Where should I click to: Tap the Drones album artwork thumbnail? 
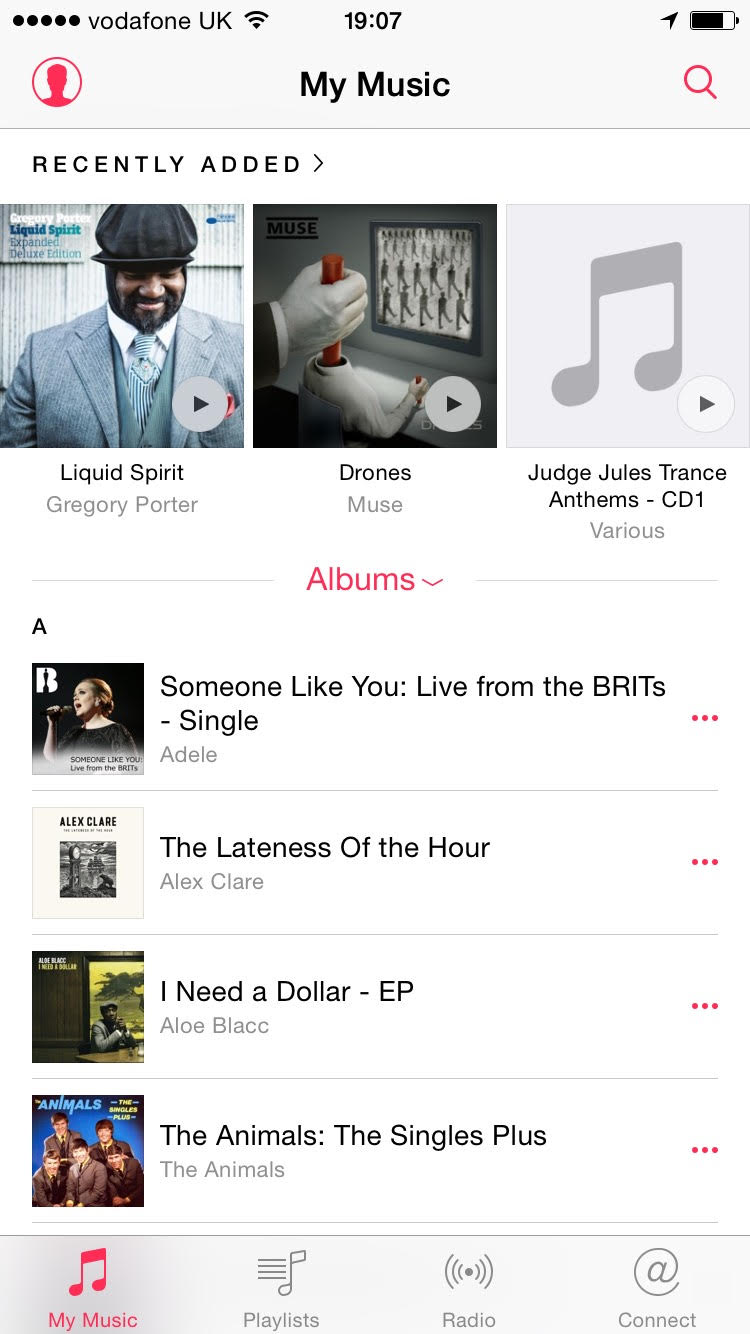(x=374, y=324)
